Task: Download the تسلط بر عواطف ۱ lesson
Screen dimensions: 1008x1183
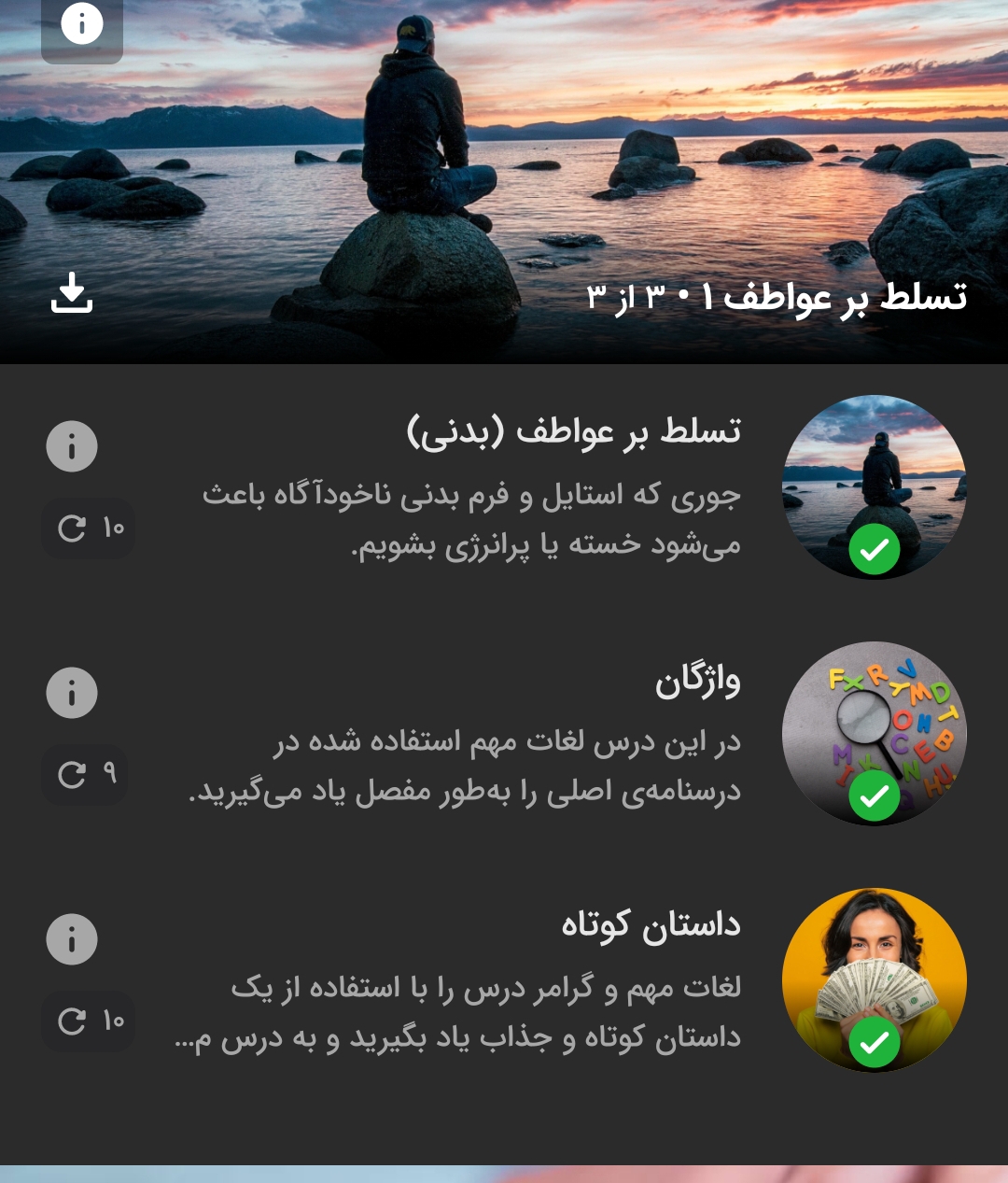Action: pos(72,293)
